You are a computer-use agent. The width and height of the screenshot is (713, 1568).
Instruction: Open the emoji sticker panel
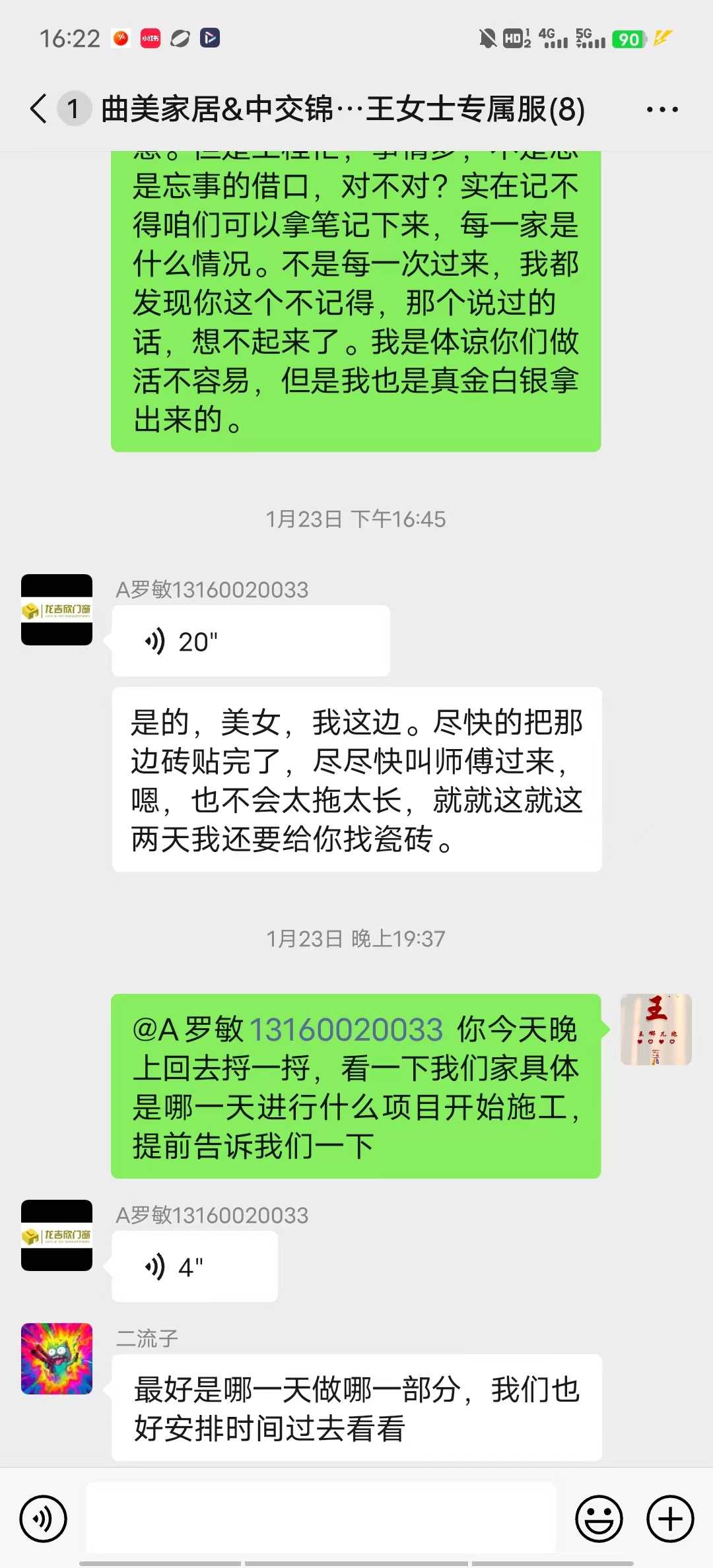[599, 1519]
